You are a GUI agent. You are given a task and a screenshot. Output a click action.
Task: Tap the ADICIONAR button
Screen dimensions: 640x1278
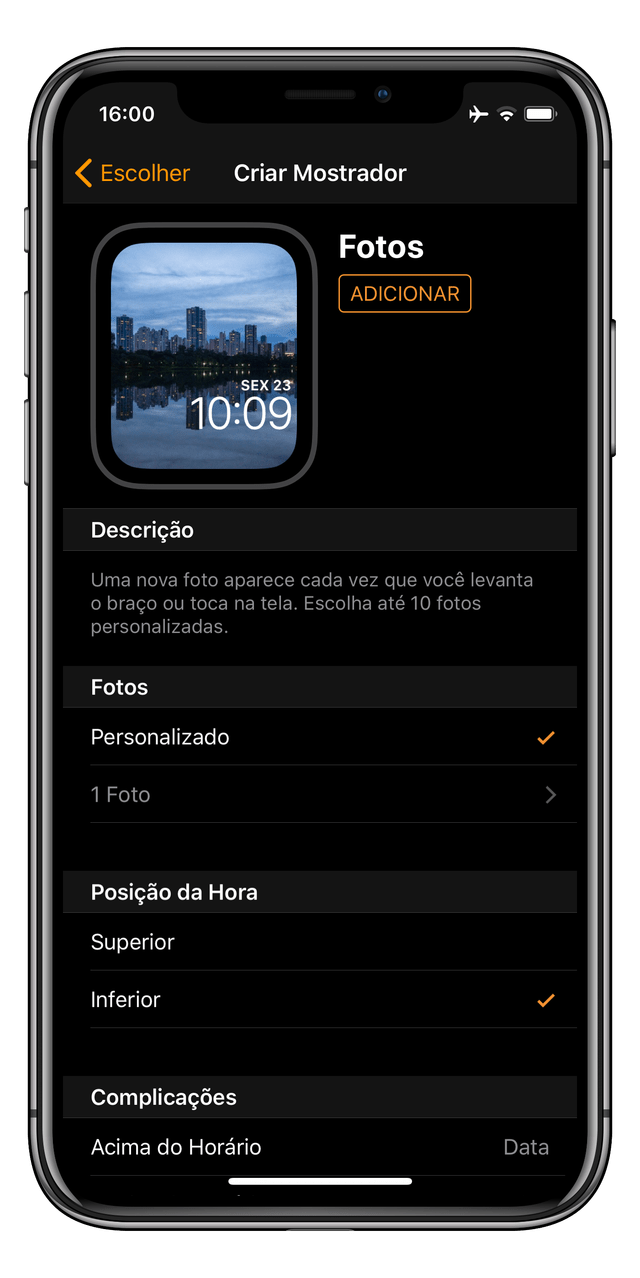coord(404,294)
